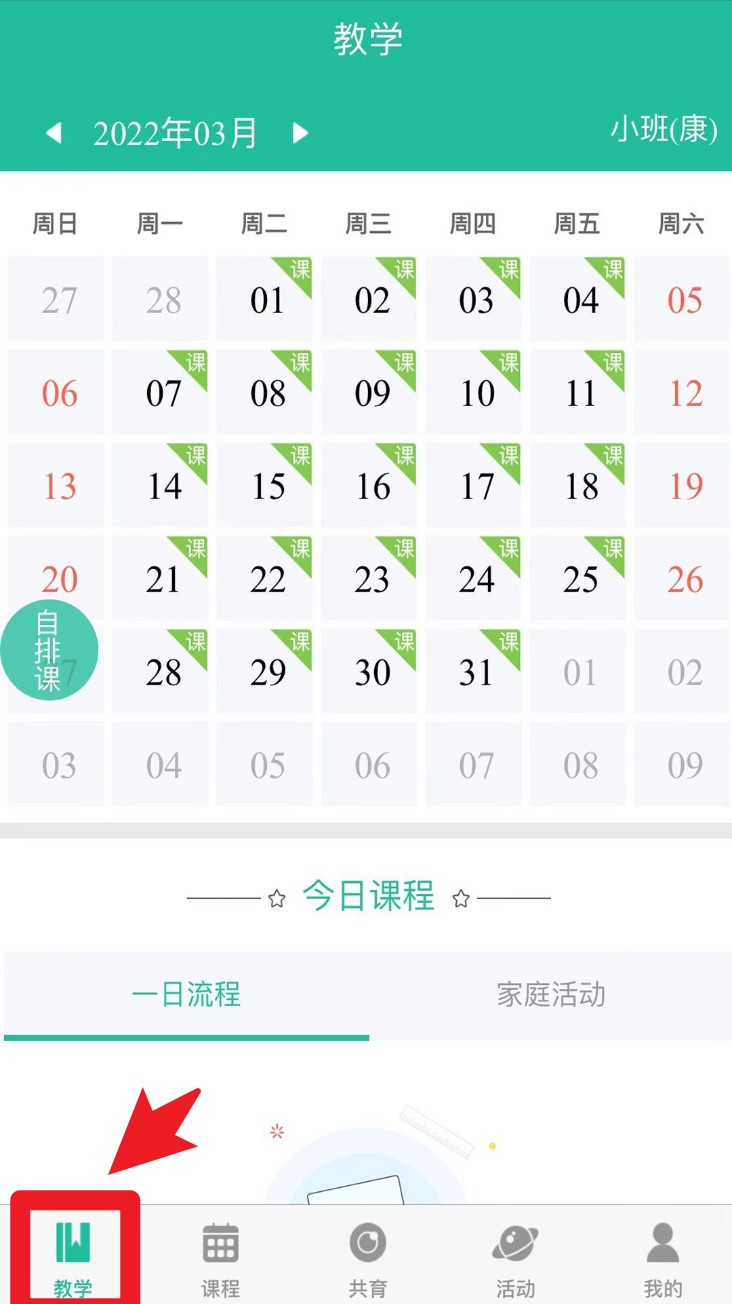Screen dimensions: 732x1304
Task: Click the 今日课程 heading
Action: [368, 897]
